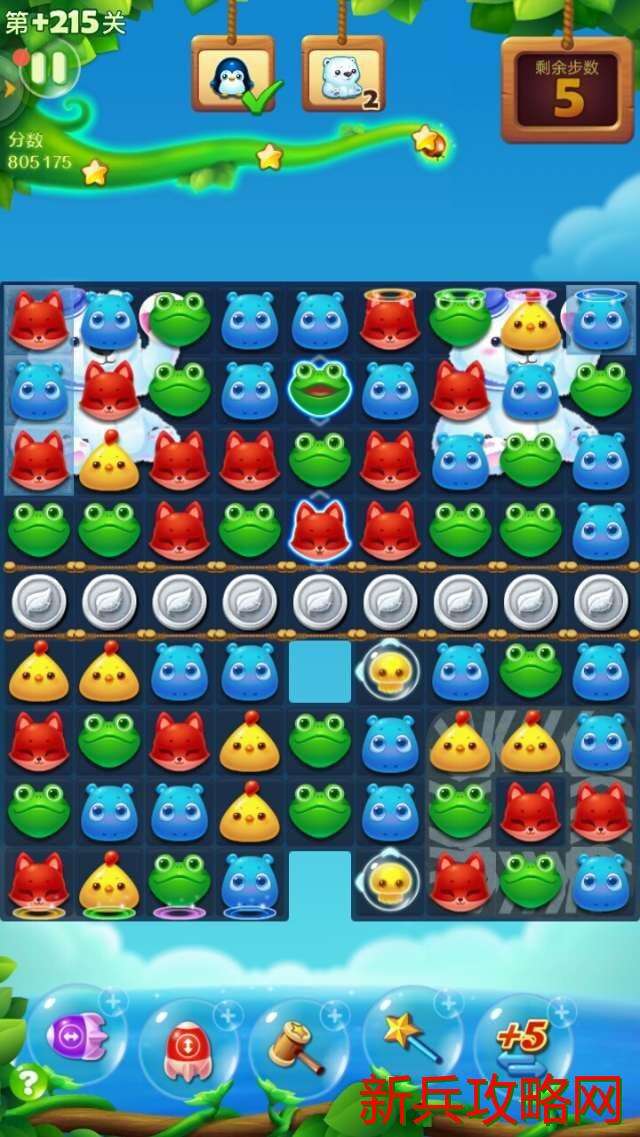Add five extra moves with +5 booster

tap(522, 1043)
